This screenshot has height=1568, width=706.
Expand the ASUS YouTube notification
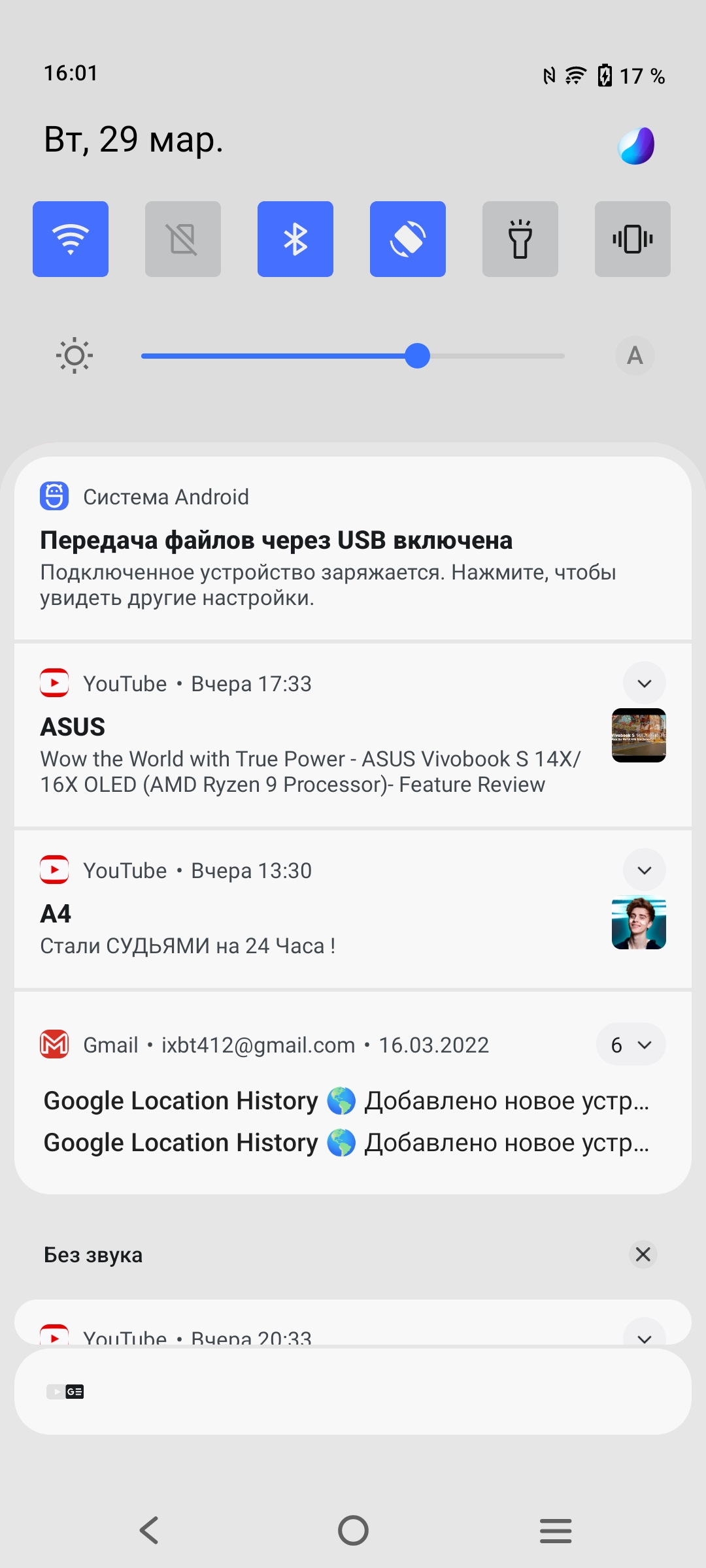coord(645,683)
